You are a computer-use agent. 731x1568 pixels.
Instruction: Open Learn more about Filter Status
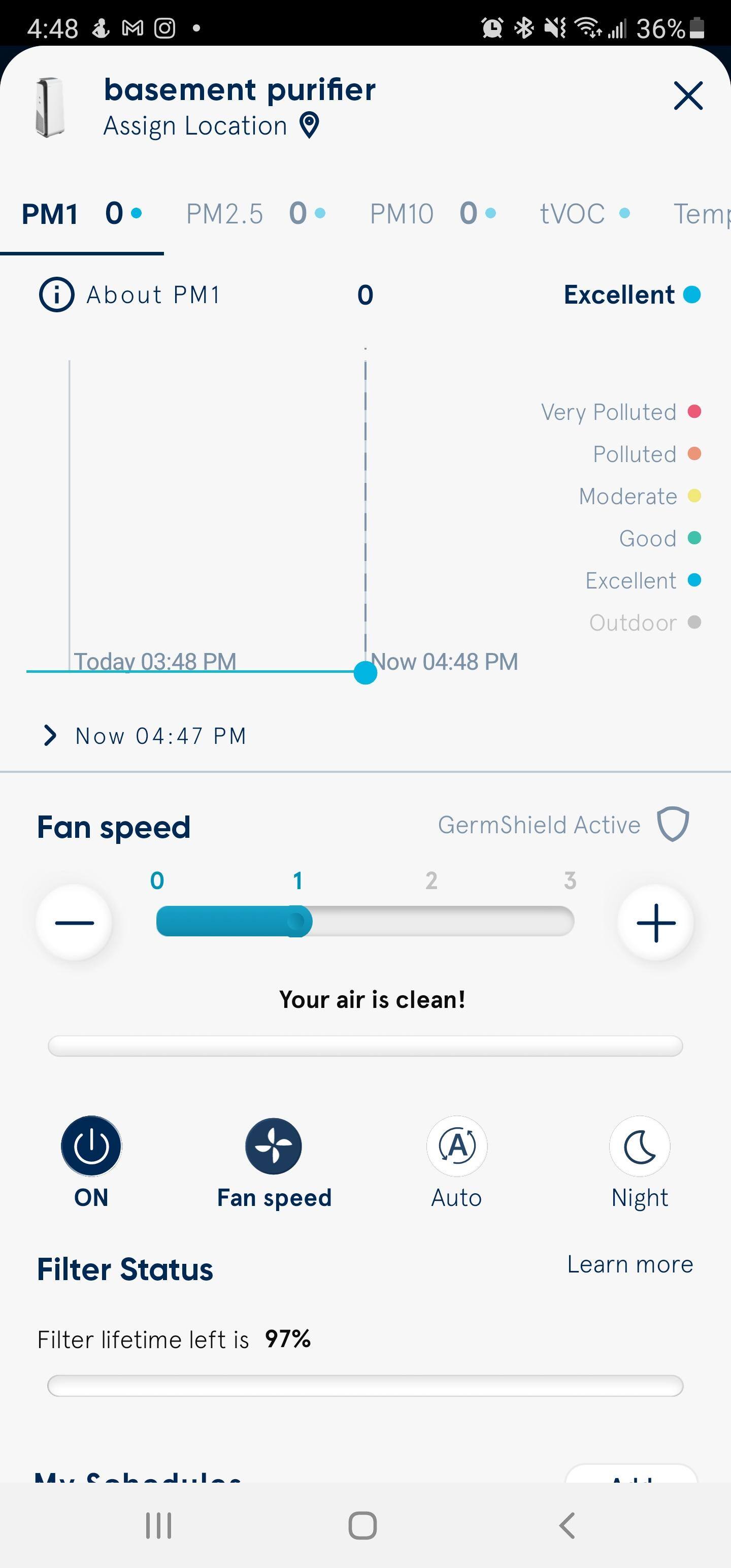tap(630, 1265)
